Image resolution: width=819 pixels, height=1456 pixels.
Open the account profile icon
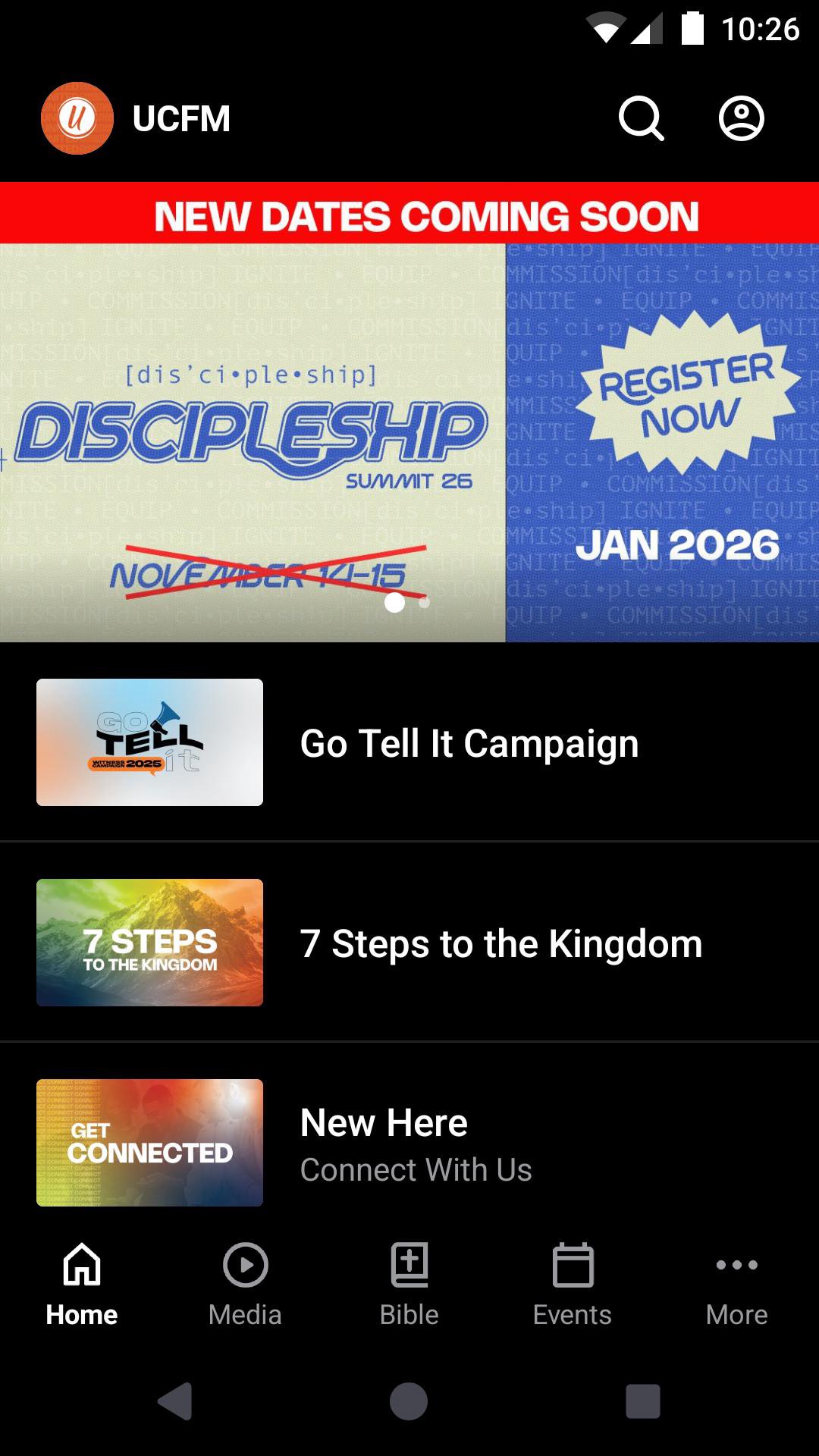(x=741, y=118)
